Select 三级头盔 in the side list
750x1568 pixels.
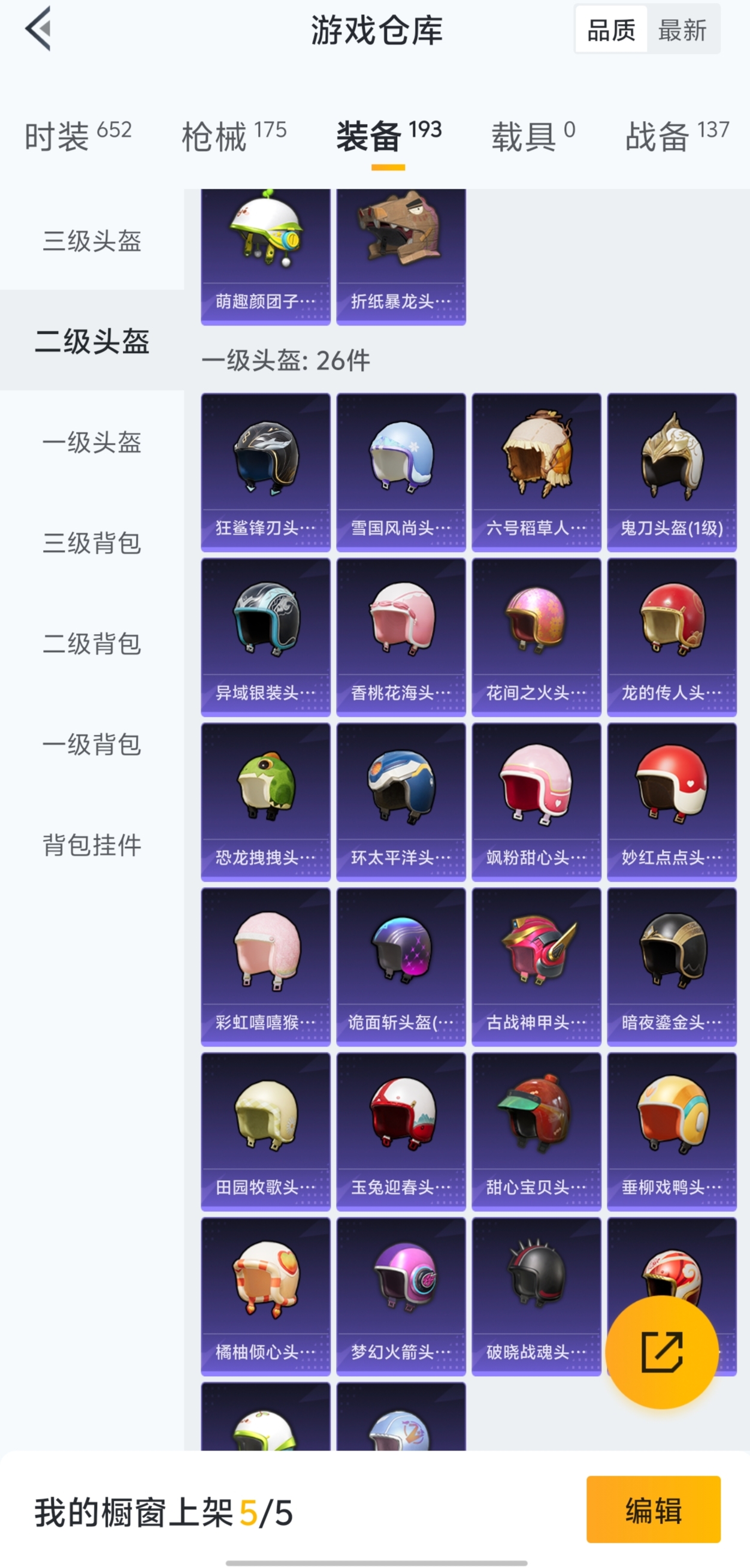[92, 240]
